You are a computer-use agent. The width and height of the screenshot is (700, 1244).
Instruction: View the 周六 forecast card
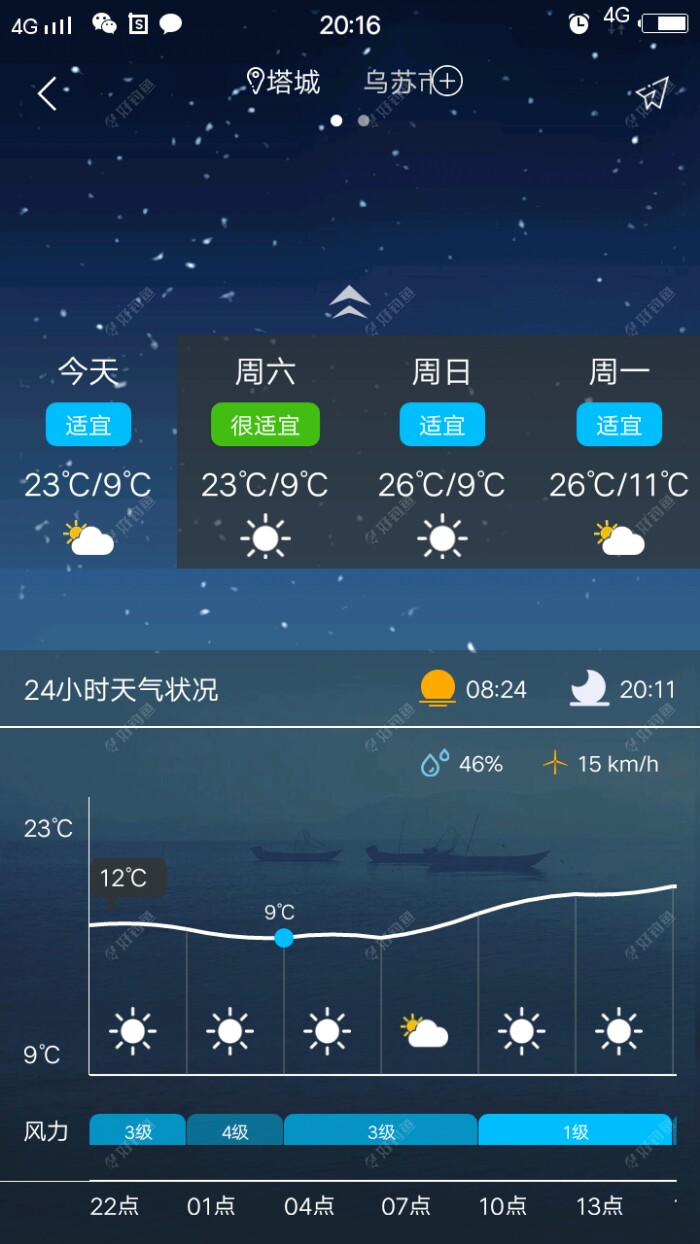coord(265,455)
